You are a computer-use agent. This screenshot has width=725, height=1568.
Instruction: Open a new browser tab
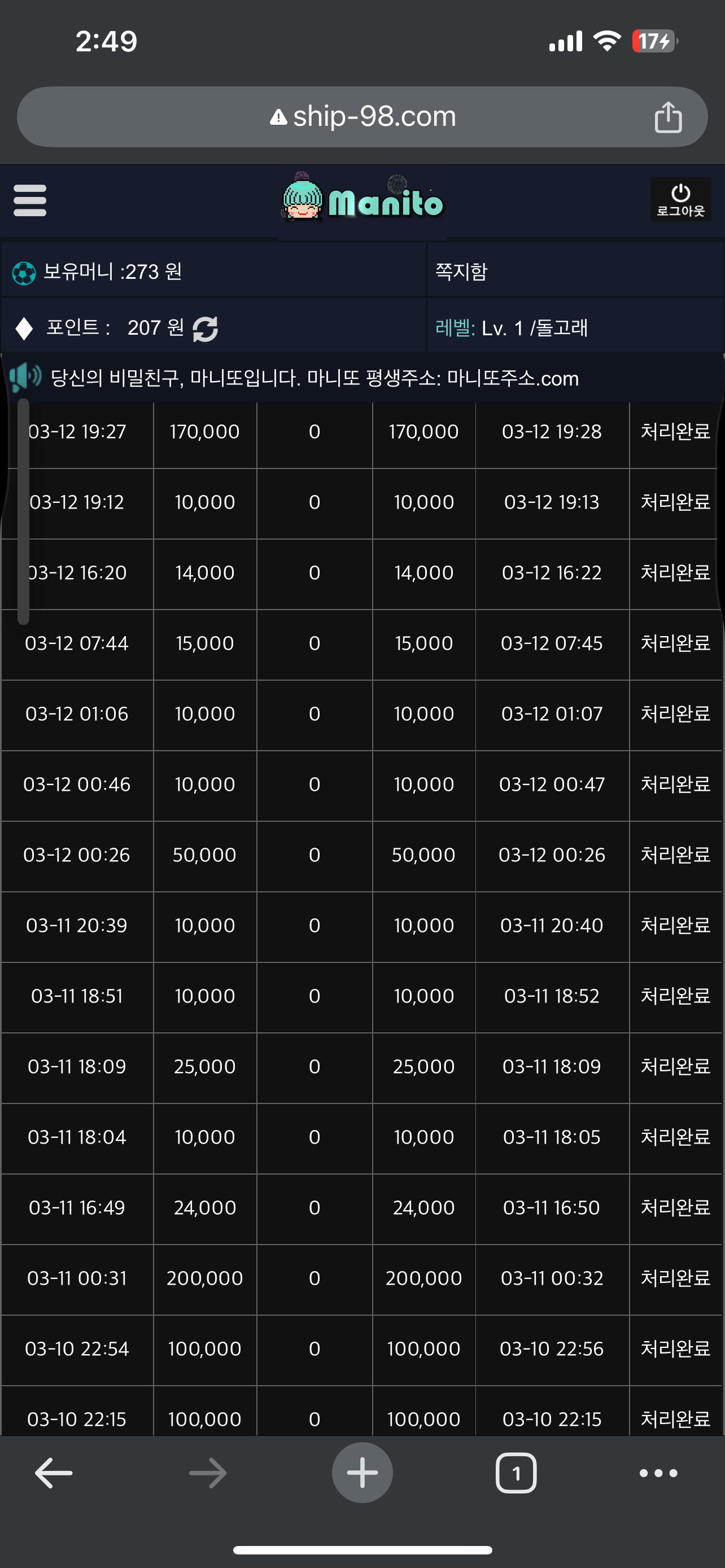(x=362, y=1473)
